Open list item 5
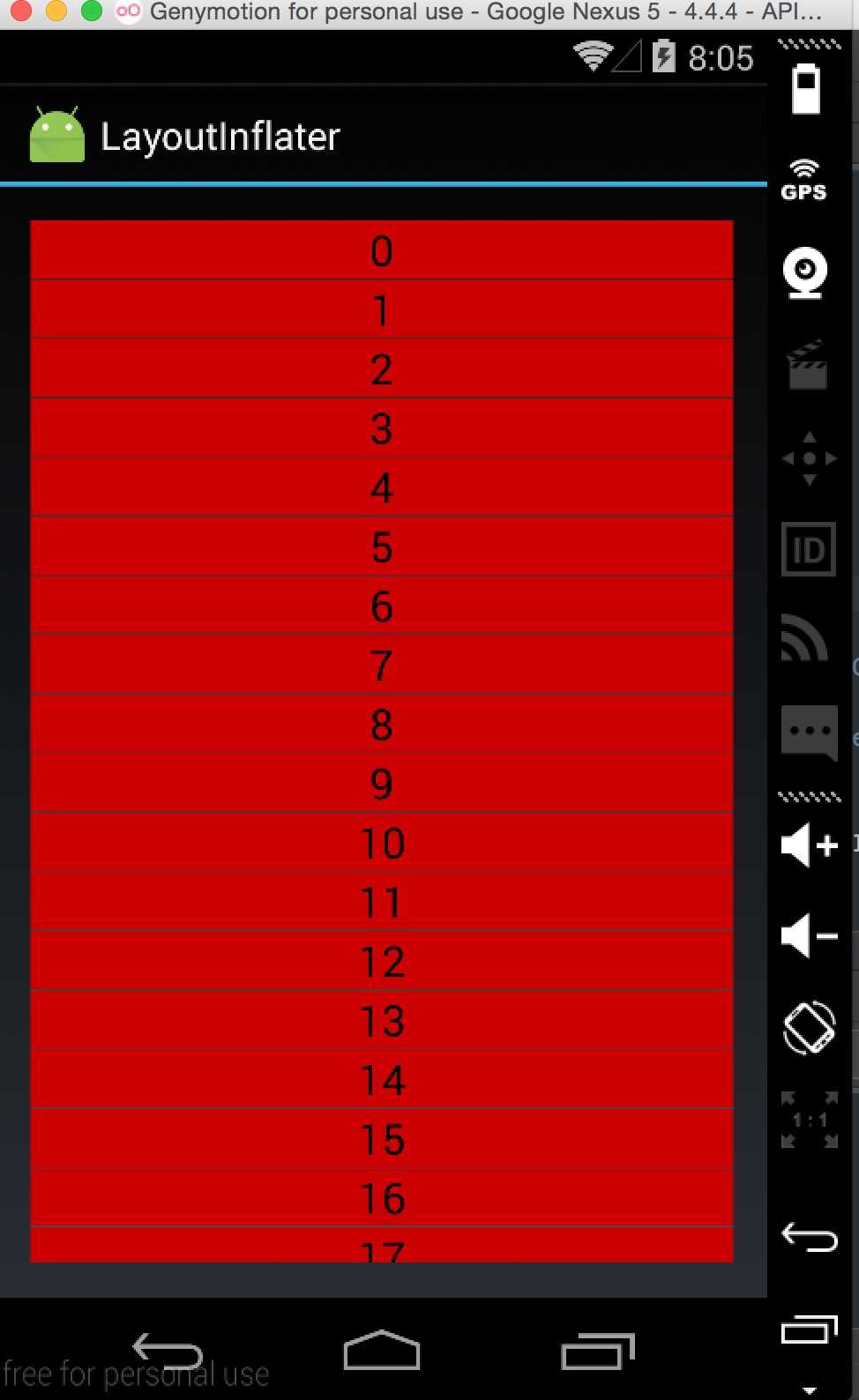859x1400 pixels. pyautogui.click(x=381, y=547)
